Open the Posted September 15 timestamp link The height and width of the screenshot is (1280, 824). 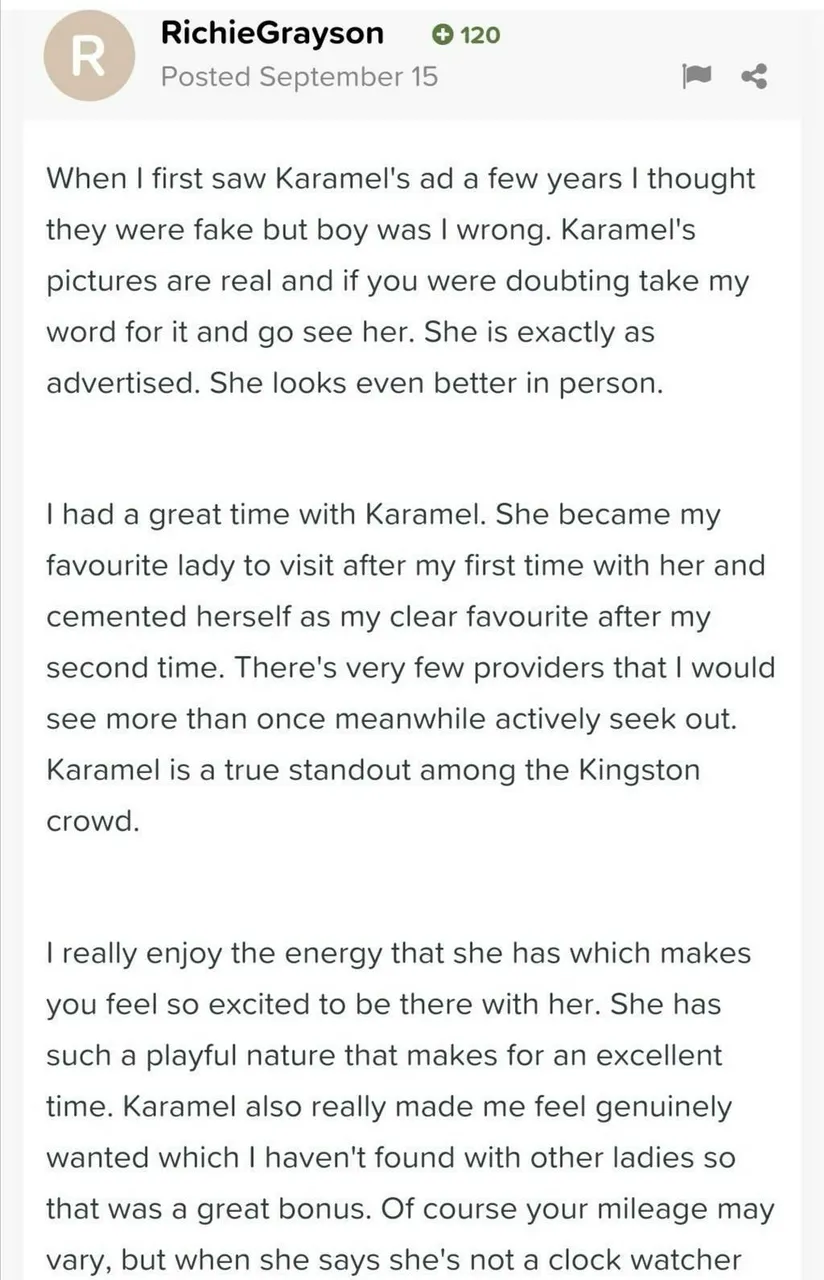pos(299,76)
